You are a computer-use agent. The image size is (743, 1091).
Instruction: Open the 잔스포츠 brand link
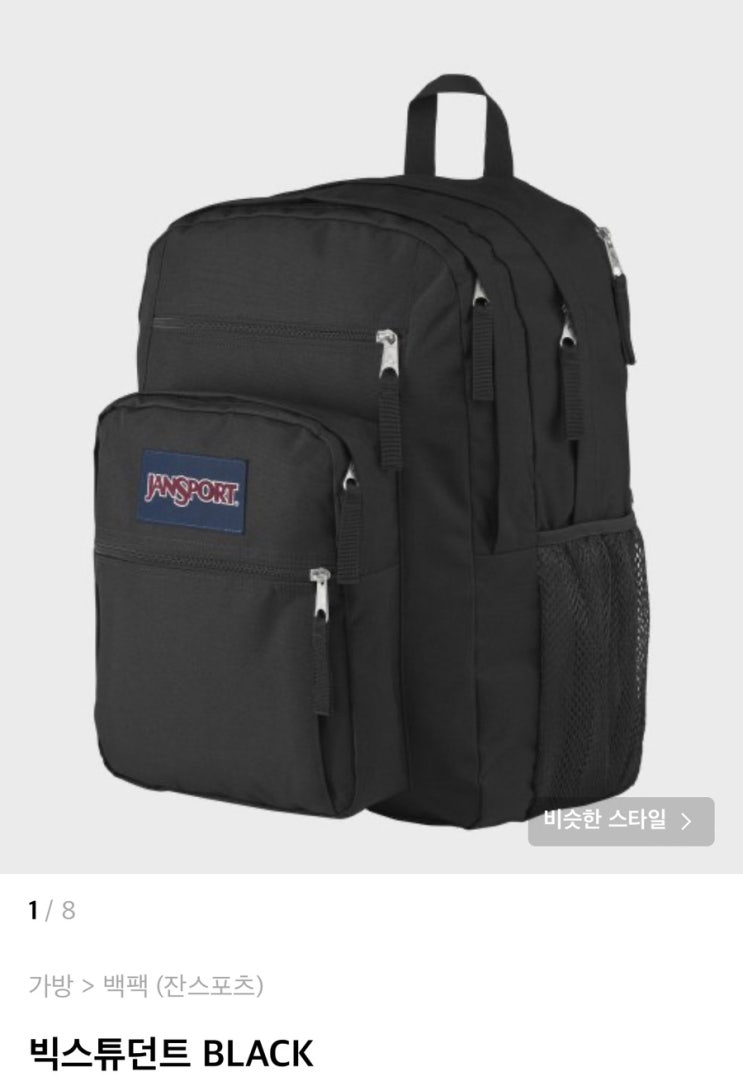click(210, 985)
